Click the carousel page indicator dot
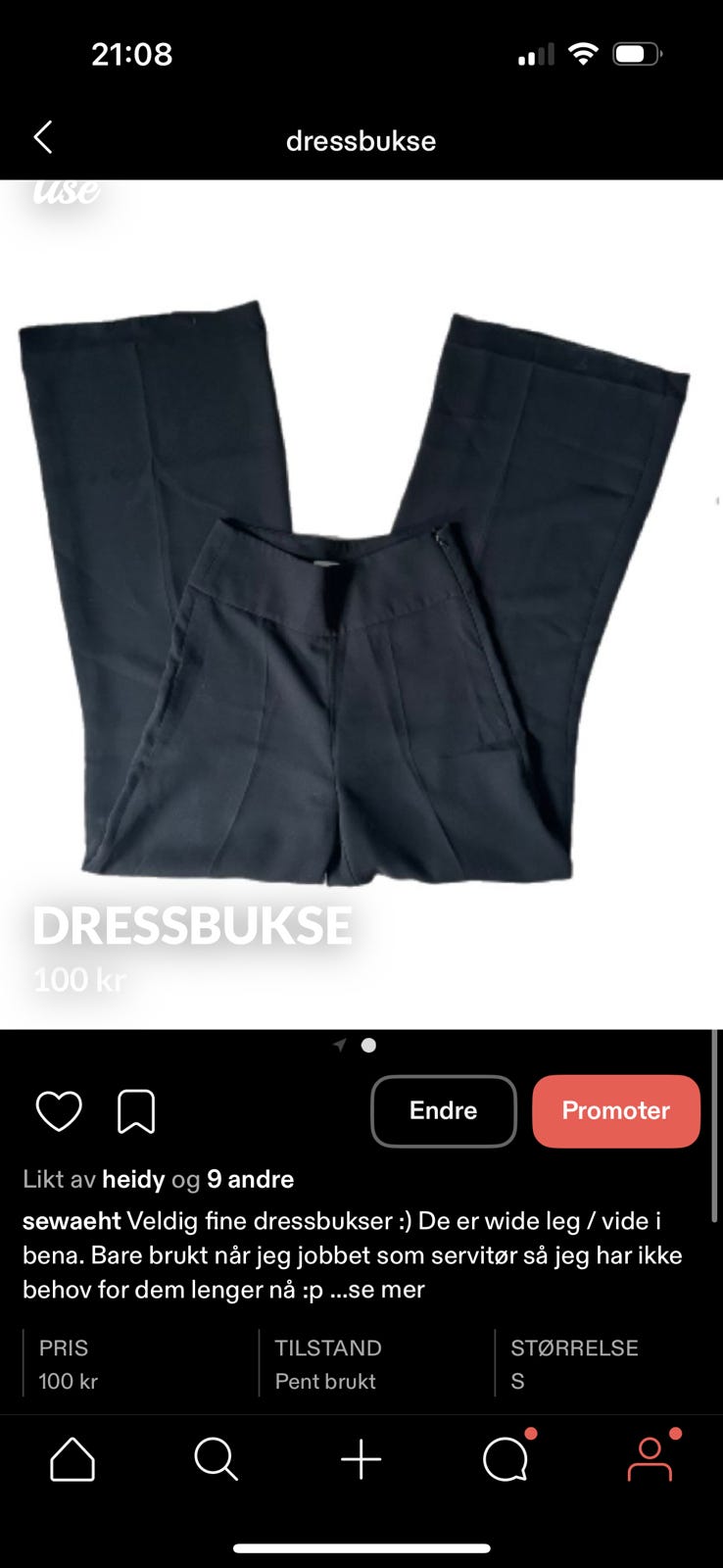 click(369, 1045)
